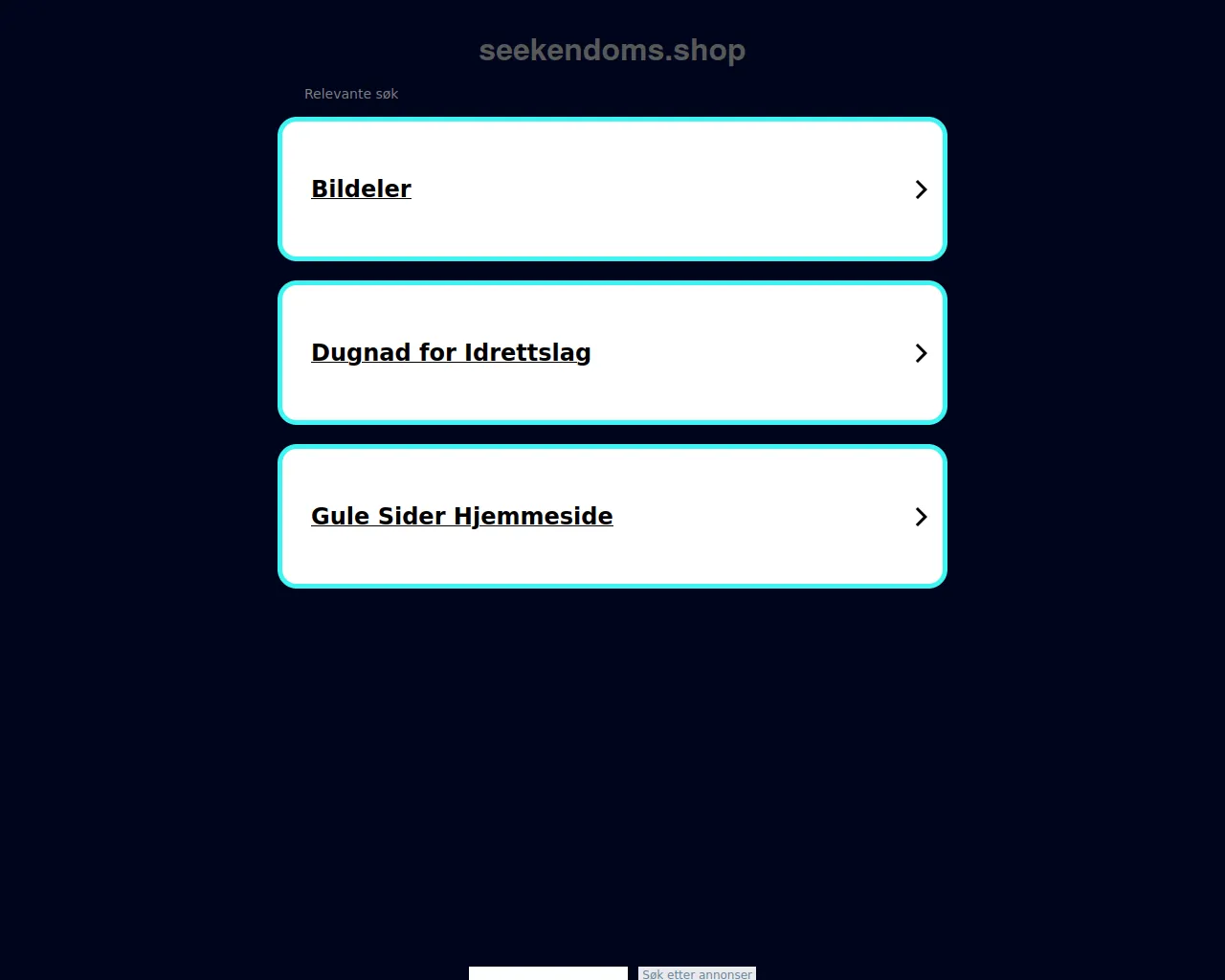Tap the Søk etter annonser button
Screen dimensions: 1225x980
(697, 973)
